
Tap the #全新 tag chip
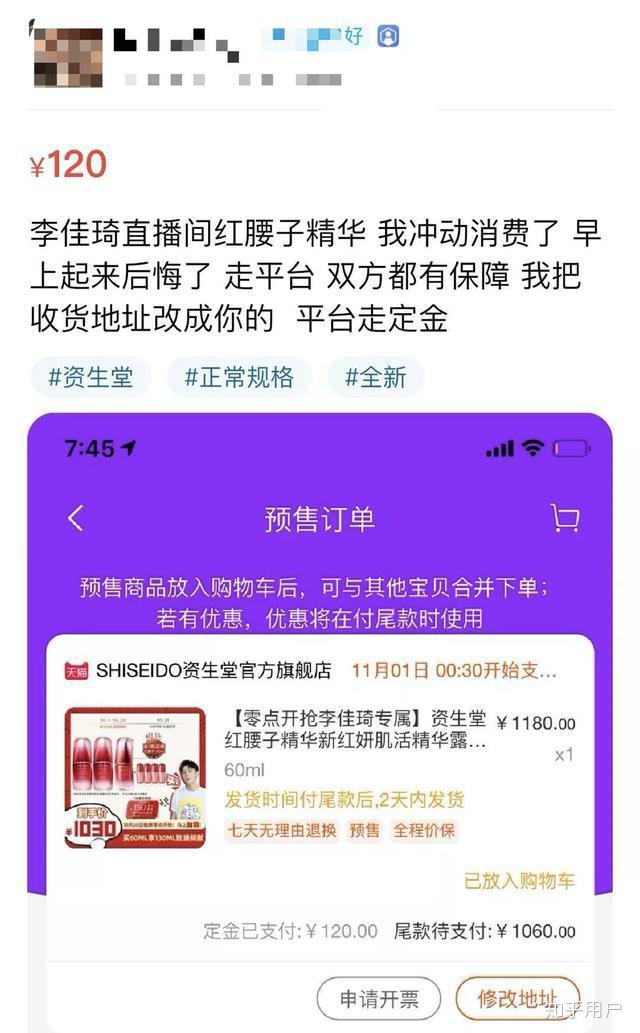click(x=376, y=377)
